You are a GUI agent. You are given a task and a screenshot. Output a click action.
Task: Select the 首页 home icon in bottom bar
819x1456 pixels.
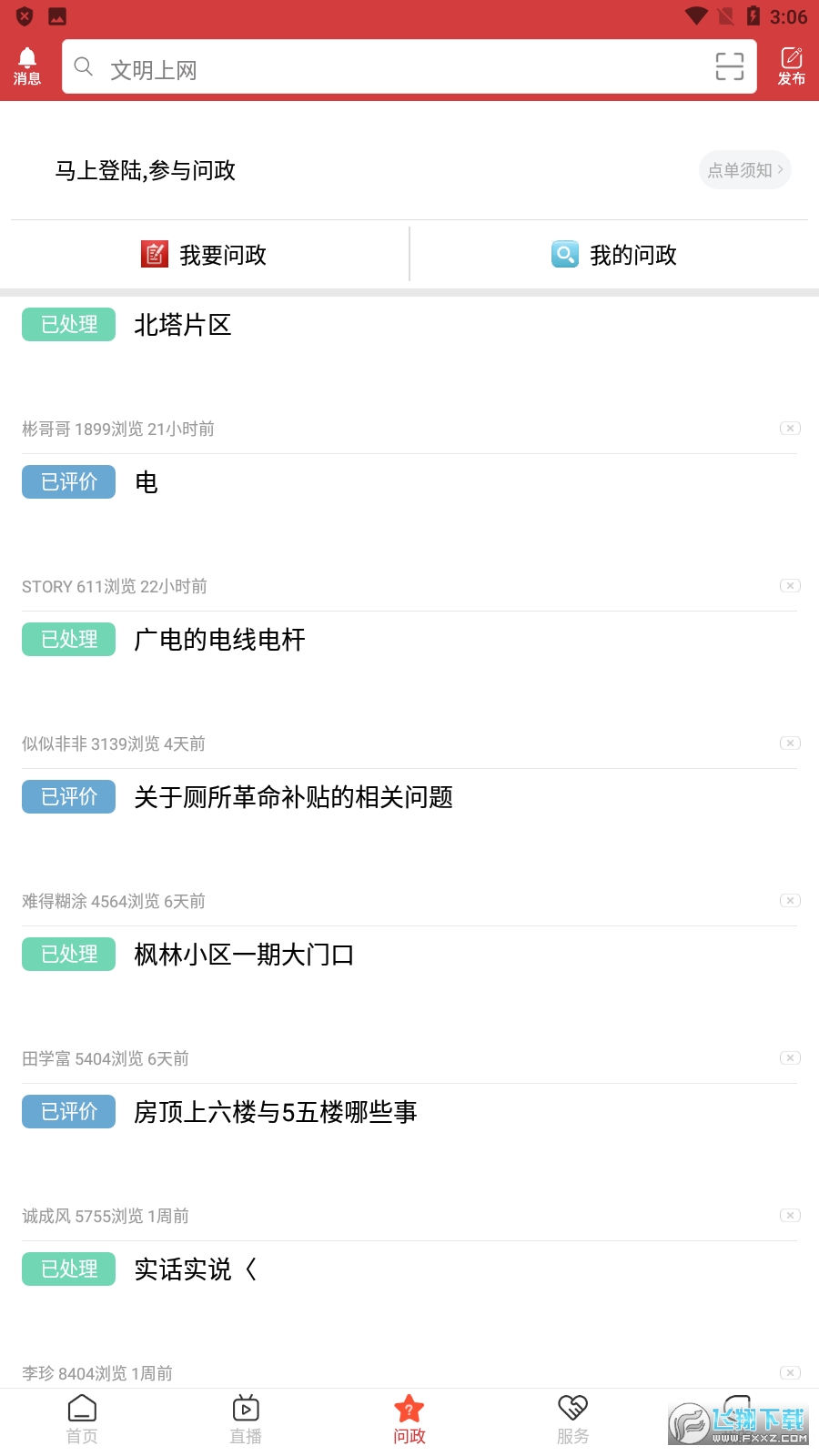pos(82,1417)
